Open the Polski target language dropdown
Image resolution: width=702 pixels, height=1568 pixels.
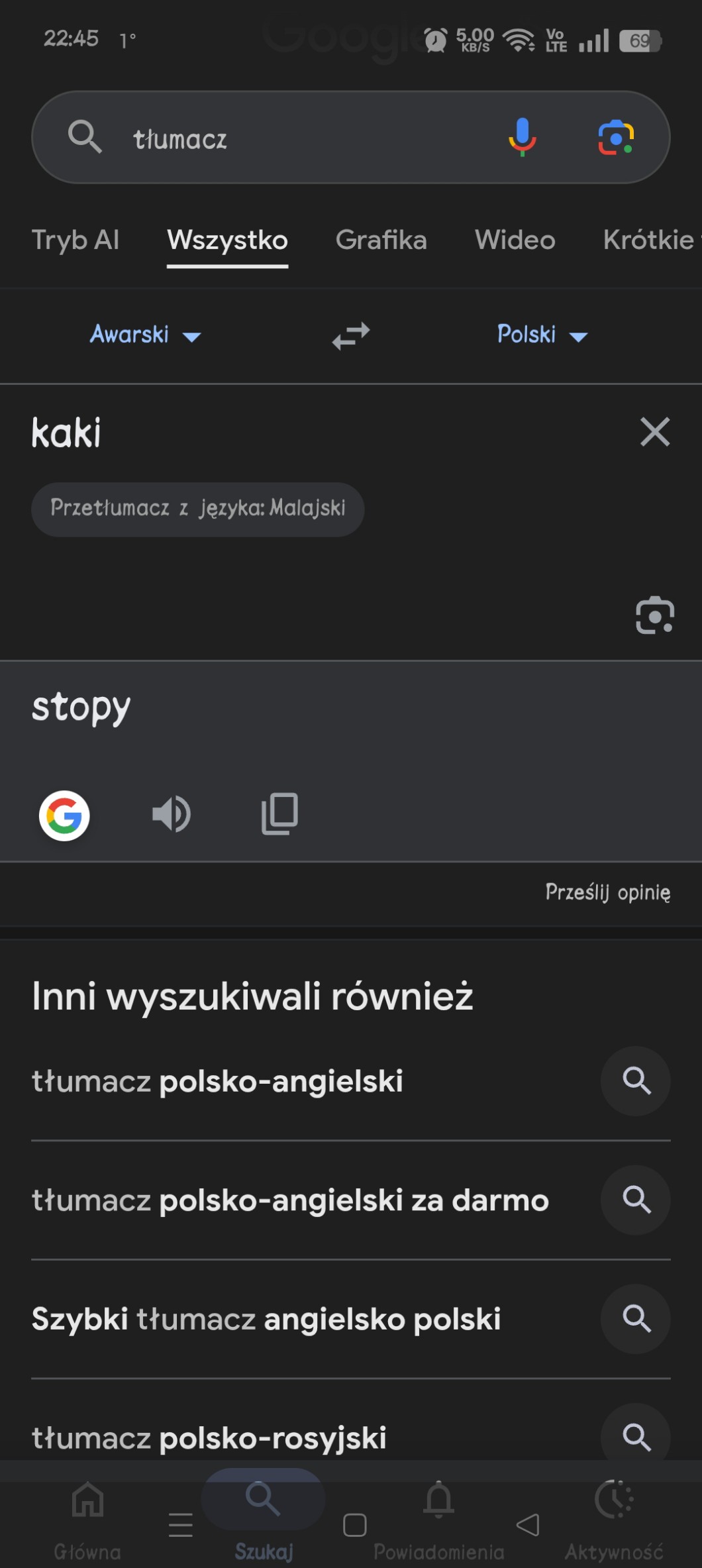tap(542, 335)
